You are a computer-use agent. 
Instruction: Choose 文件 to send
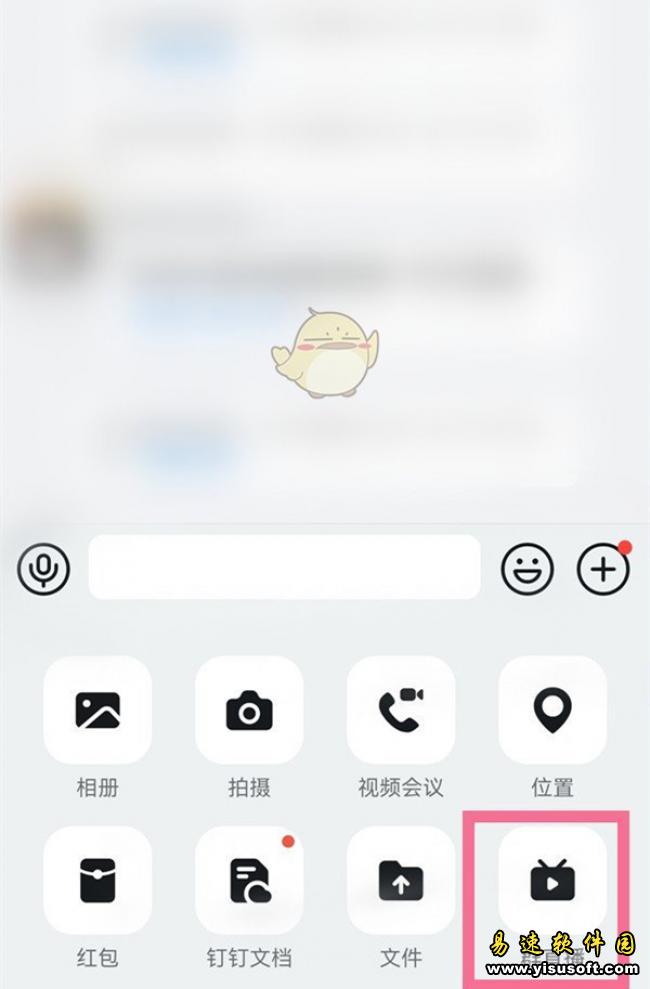[401, 880]
